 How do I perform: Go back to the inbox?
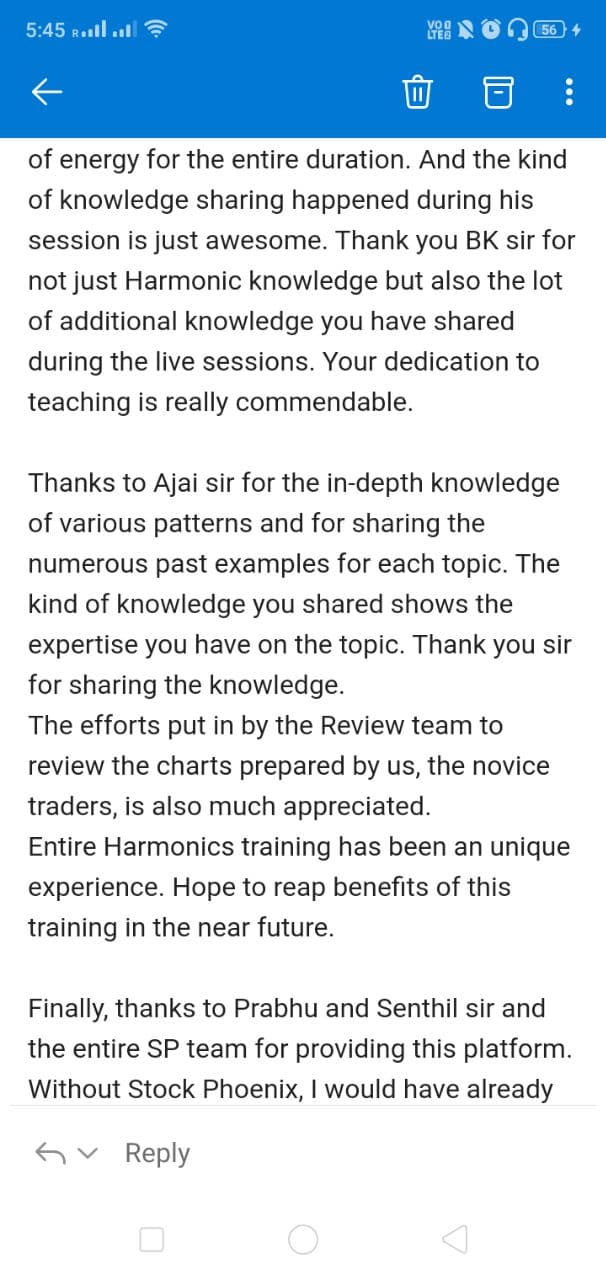[x=47, y=93]
